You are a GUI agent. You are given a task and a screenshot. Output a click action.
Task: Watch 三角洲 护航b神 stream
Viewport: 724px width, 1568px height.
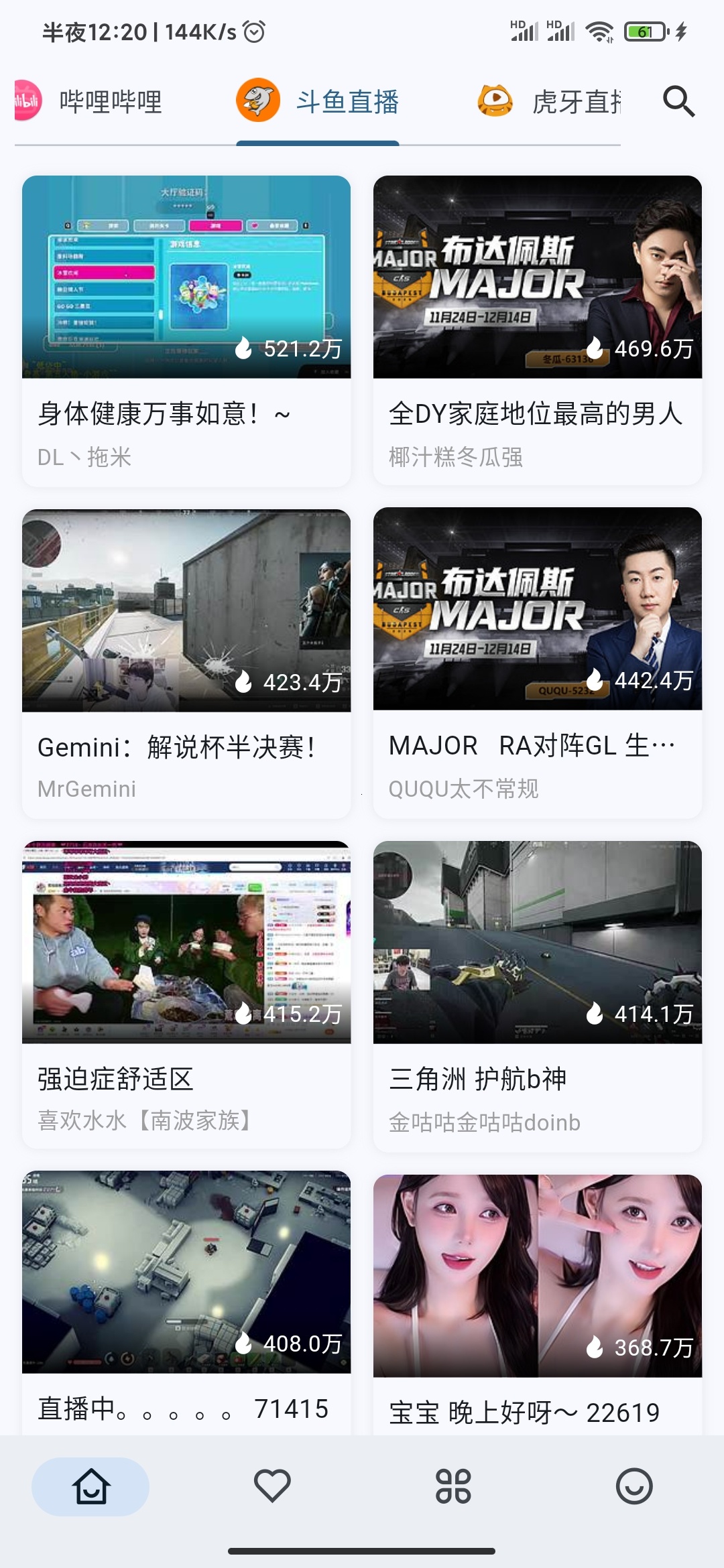pyautogui.click(x=538, y=996)
